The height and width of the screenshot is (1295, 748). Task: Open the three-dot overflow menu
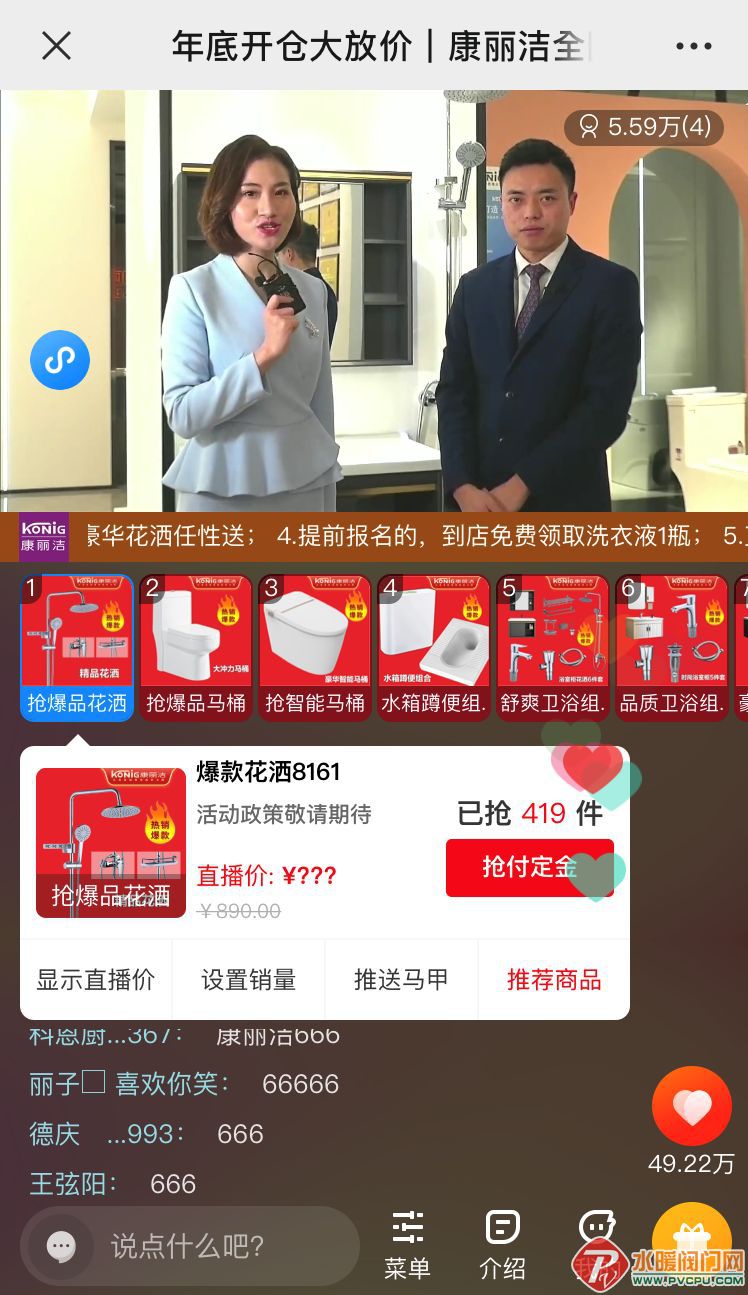click(x=693, y=46)
